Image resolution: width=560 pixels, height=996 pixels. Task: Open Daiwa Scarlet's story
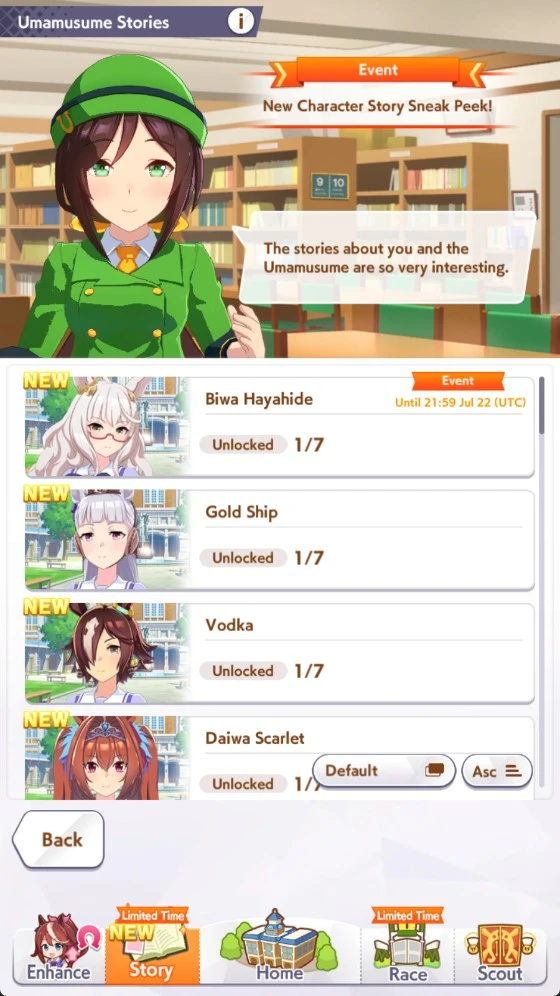point(279,757)
